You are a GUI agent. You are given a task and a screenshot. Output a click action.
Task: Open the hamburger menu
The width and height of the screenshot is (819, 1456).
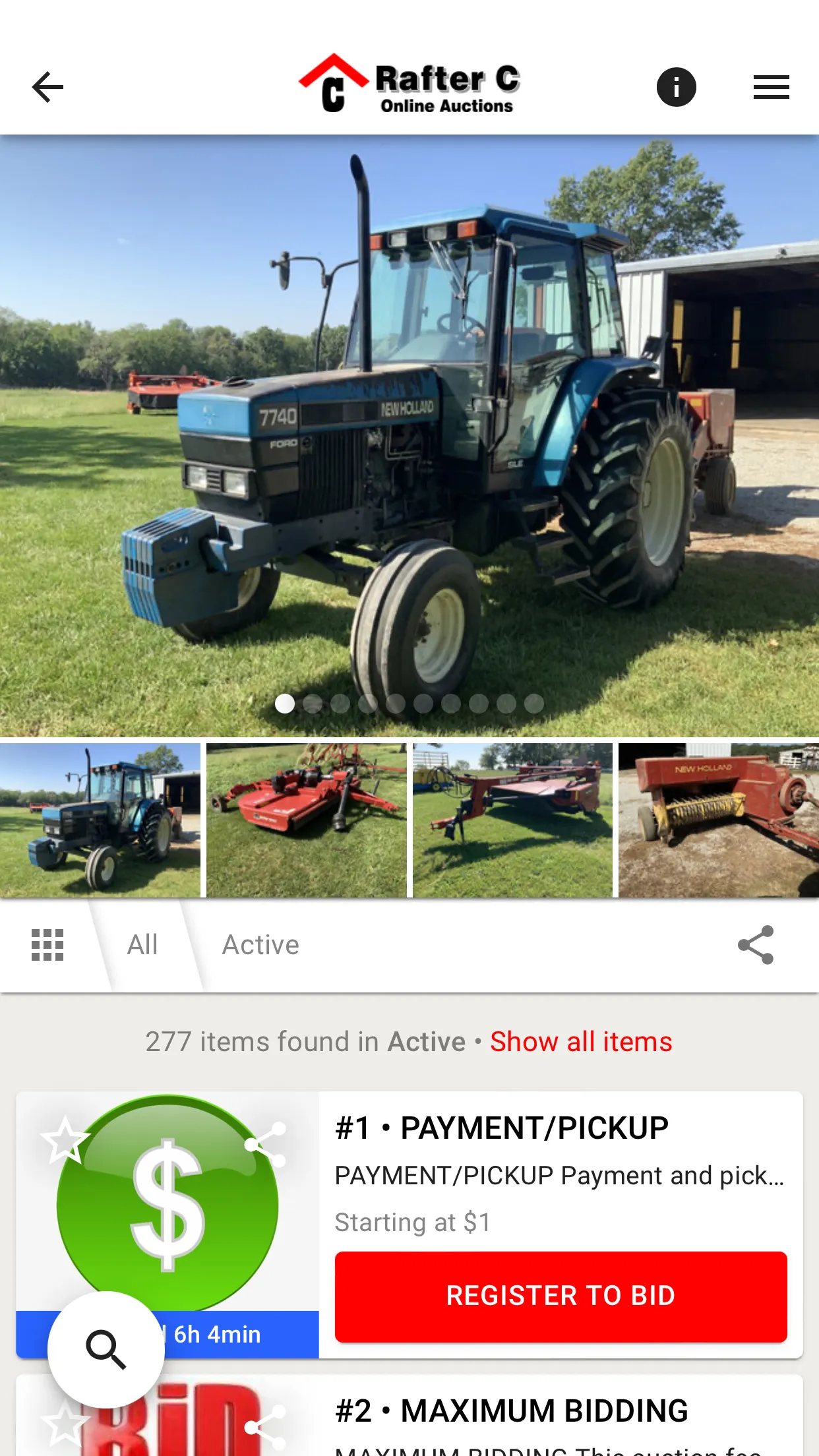pos(771,87)
